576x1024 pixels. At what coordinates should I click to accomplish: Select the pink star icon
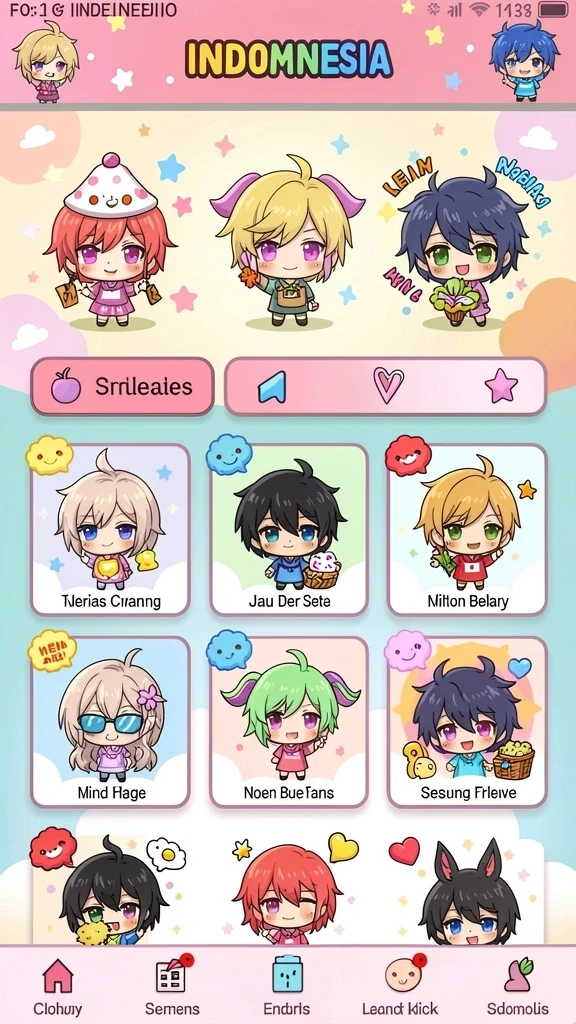tap(501, 386)
